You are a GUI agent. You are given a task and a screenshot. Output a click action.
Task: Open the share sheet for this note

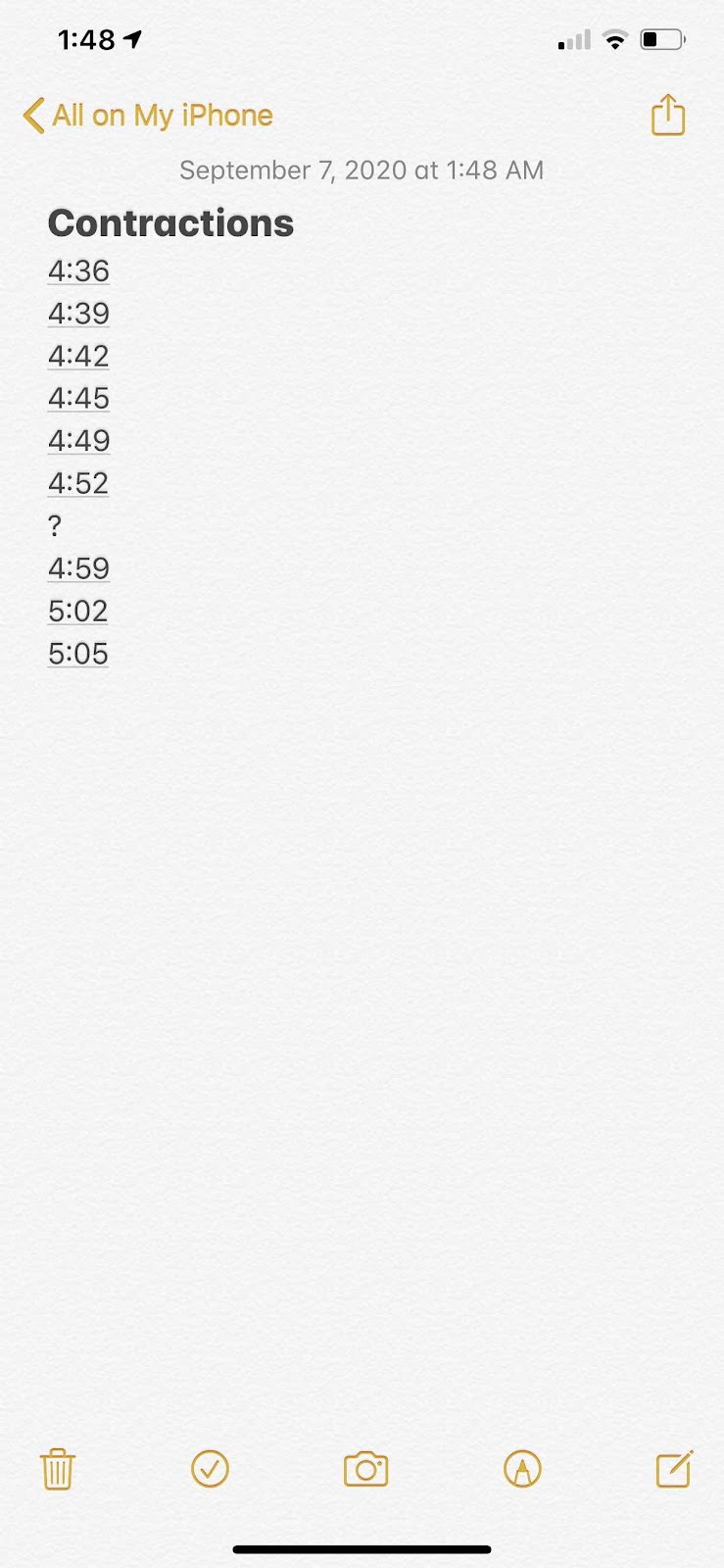[x=668, y=116]
